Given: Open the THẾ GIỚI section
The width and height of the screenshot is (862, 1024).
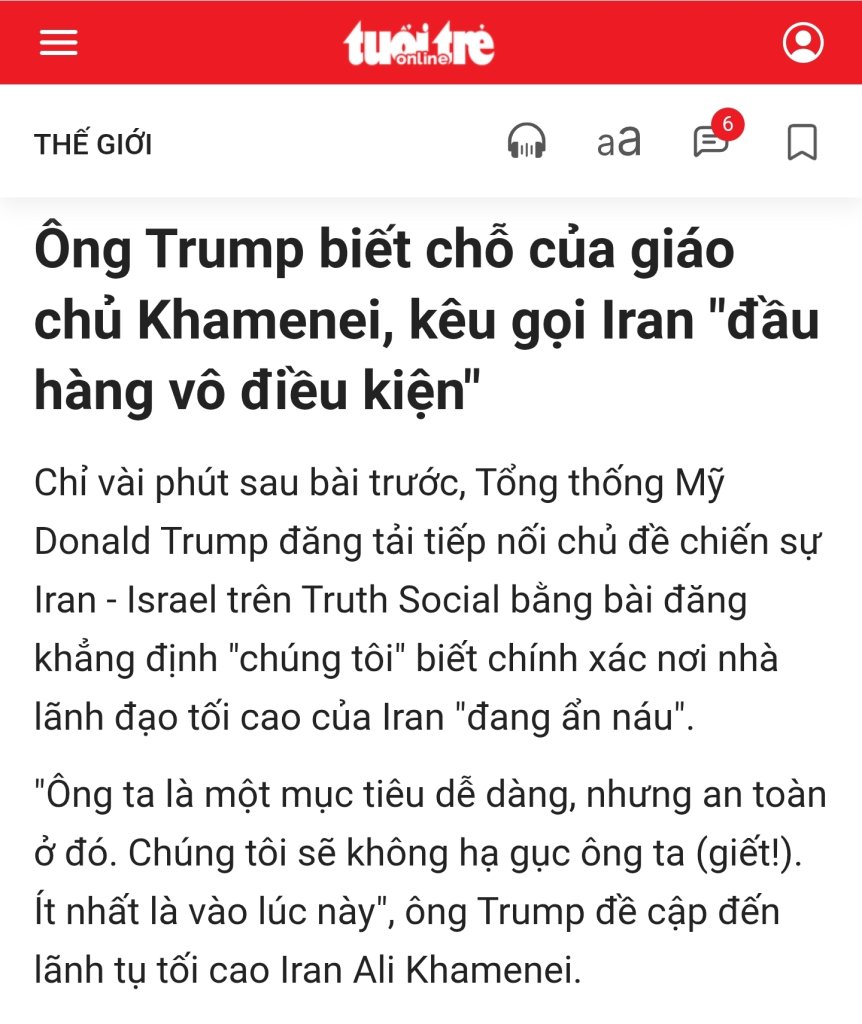Looking at the screenshot, I should pos(93,144).
